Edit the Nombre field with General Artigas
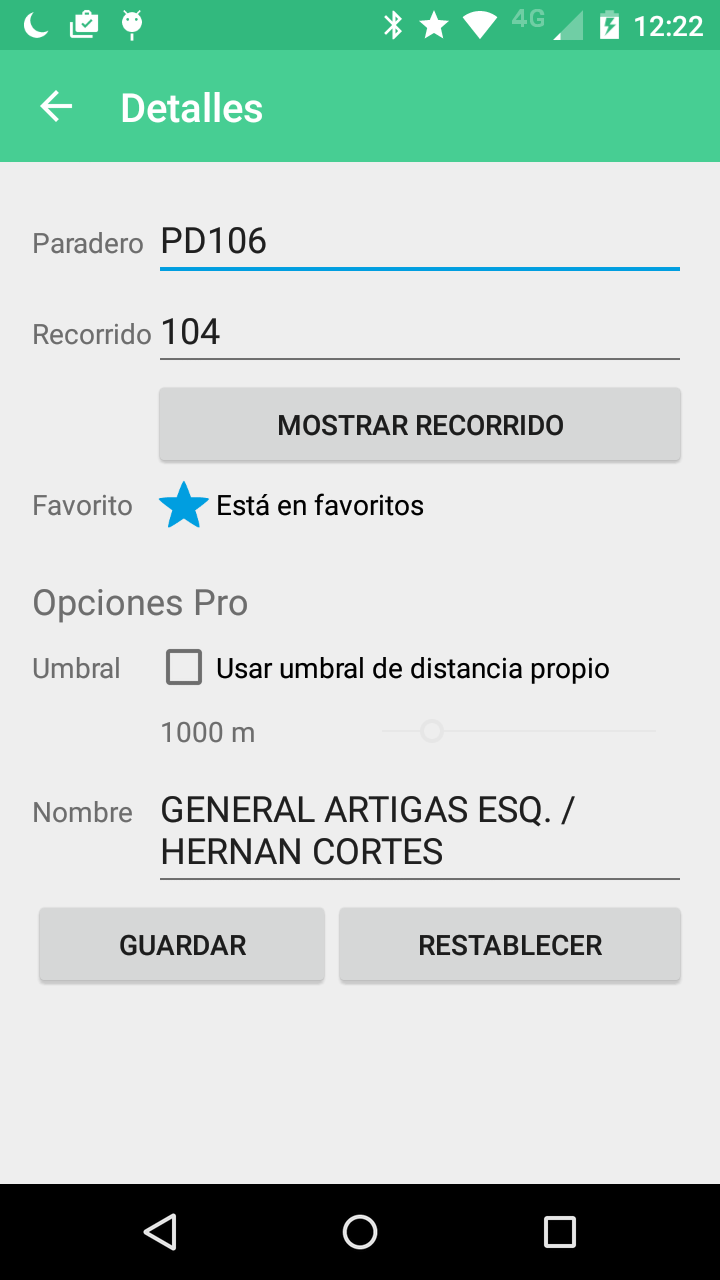Screen dimensions: 720x1280 click(x=420, y=832)
